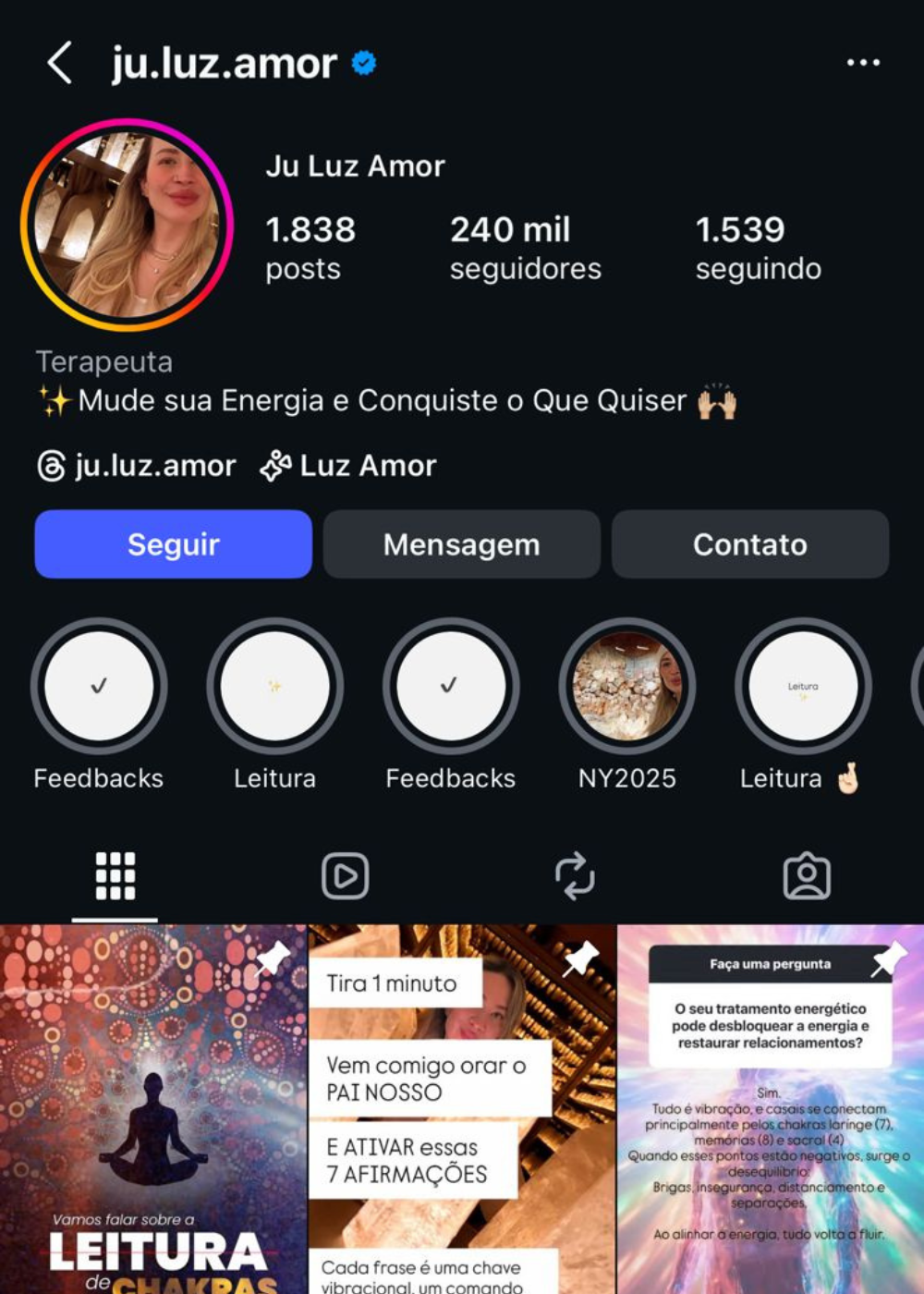The height and width of the screenshot is (1294, 924).
Task: Open the 1.539 seguindo list
Action: [x=758, y=248]
